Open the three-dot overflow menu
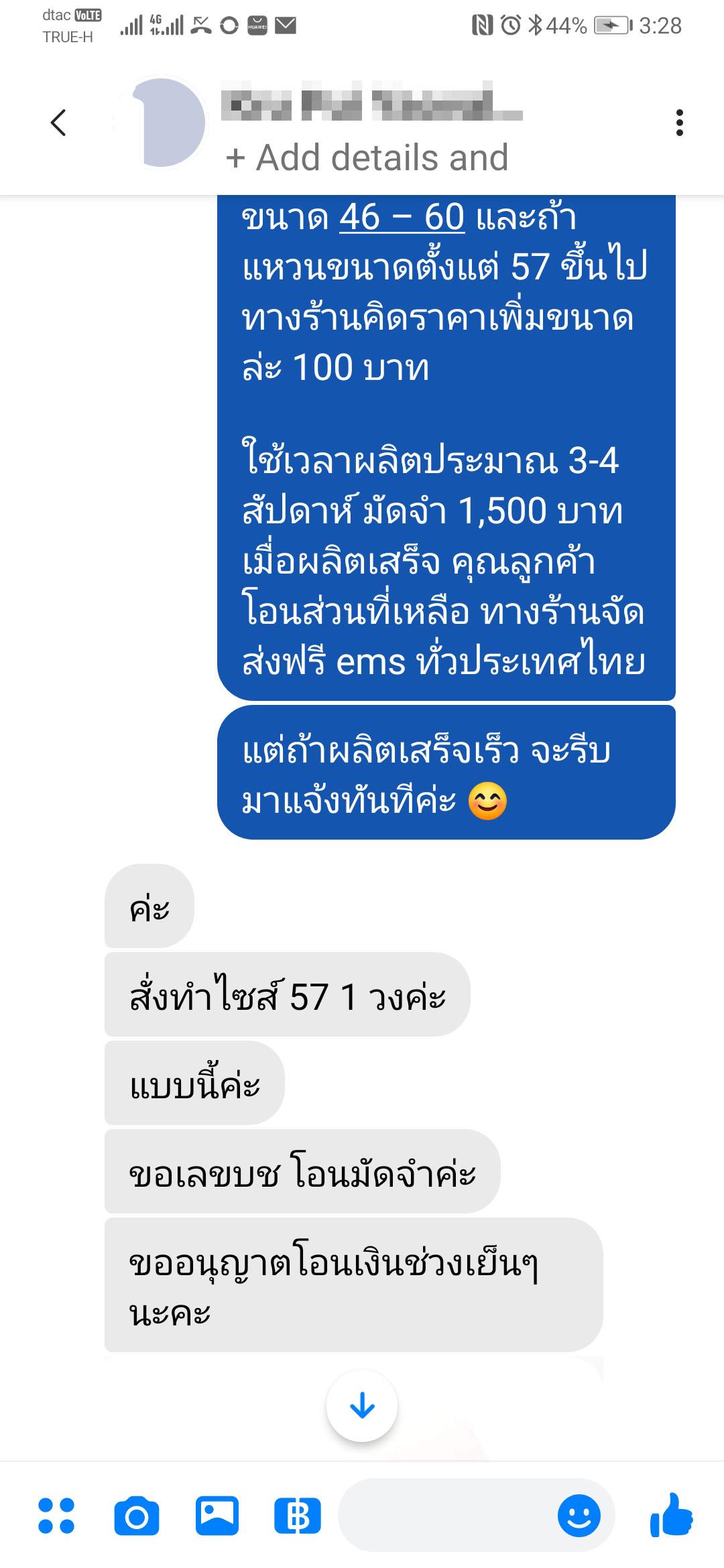This screenshot has width=724, height=1568. [x=680, y=123]
